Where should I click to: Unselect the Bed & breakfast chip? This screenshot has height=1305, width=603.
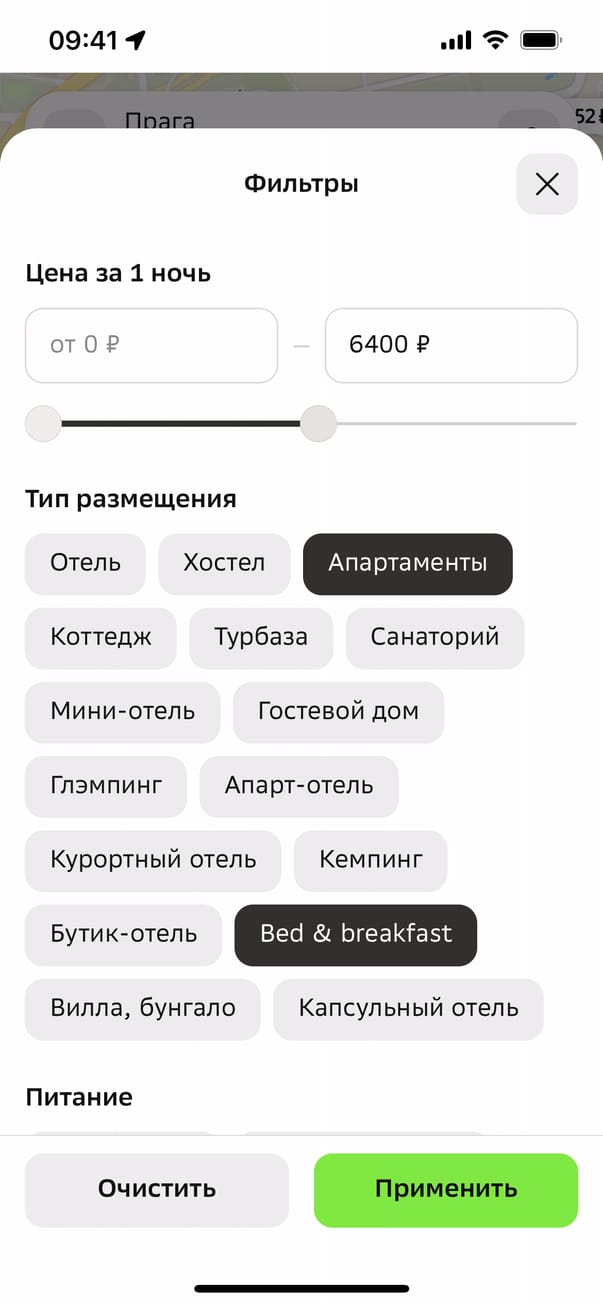coord(355,934)
